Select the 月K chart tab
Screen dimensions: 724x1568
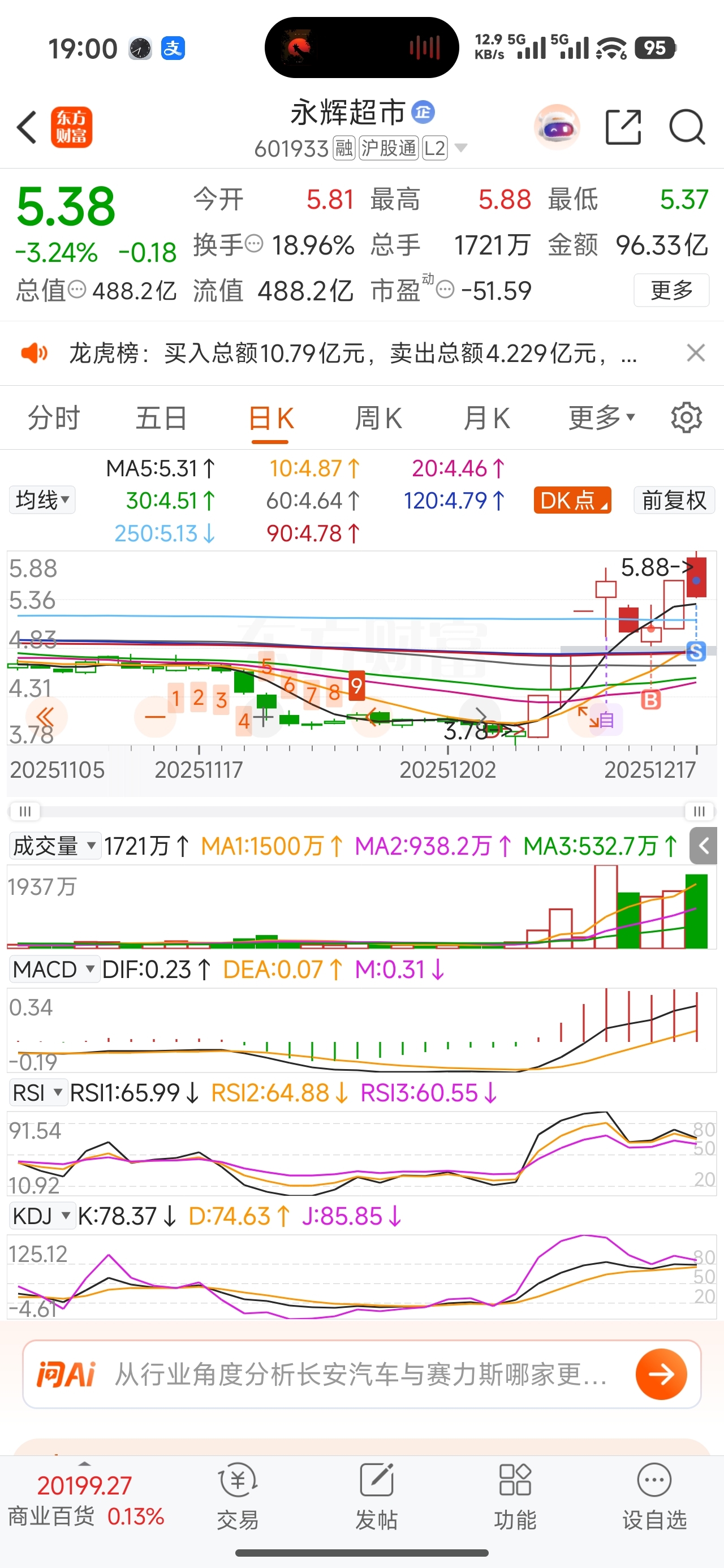click(x=486, y=419)
